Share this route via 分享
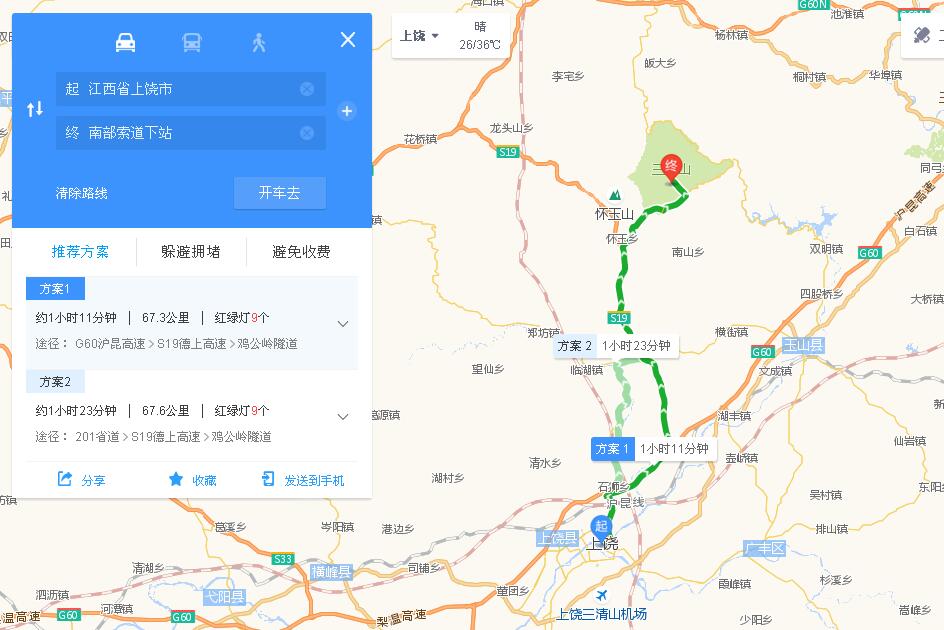Screen dimensions: 944x630 coord(82,480)
